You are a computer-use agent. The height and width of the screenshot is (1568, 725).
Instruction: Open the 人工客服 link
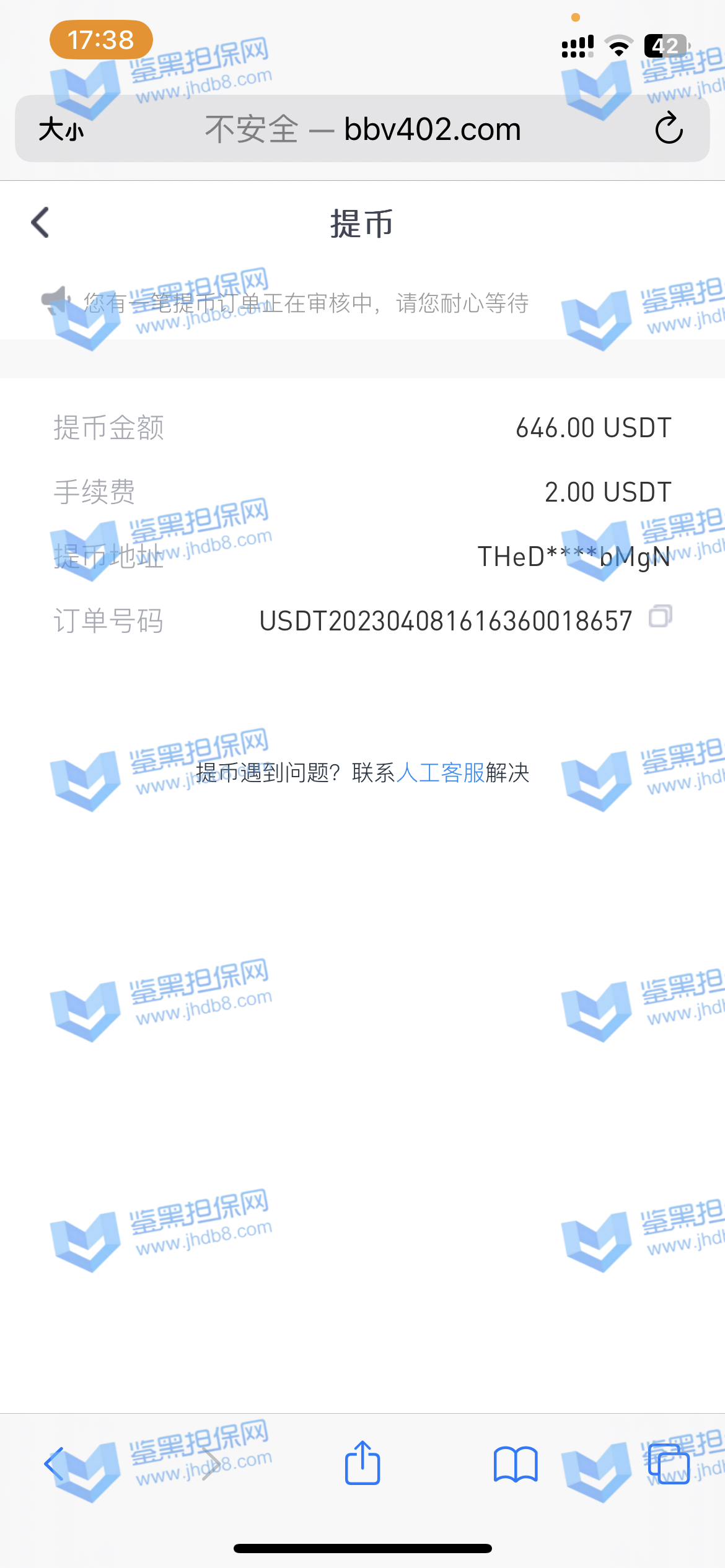[440, 773]
